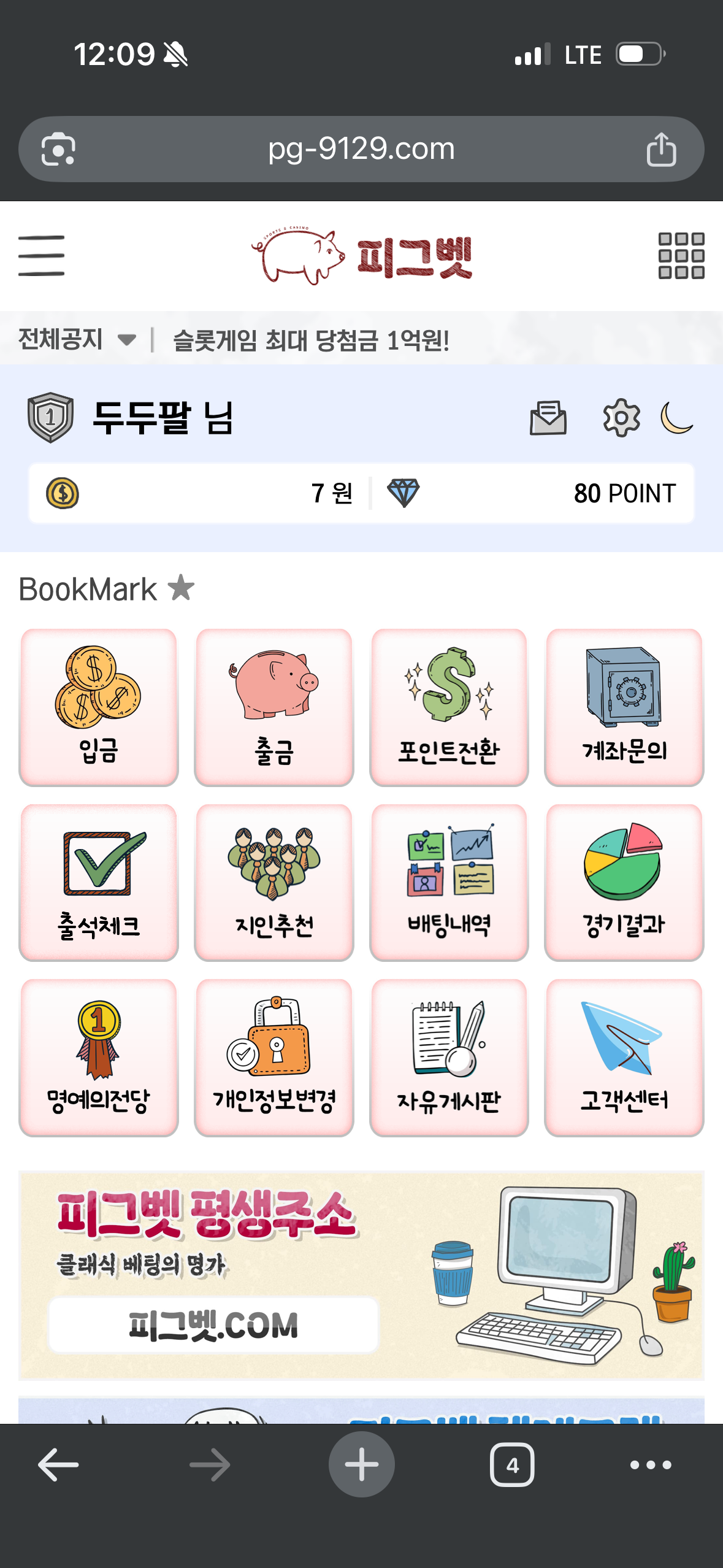Open 명예의전당 hall of fame

click(x=99, y=1058)
